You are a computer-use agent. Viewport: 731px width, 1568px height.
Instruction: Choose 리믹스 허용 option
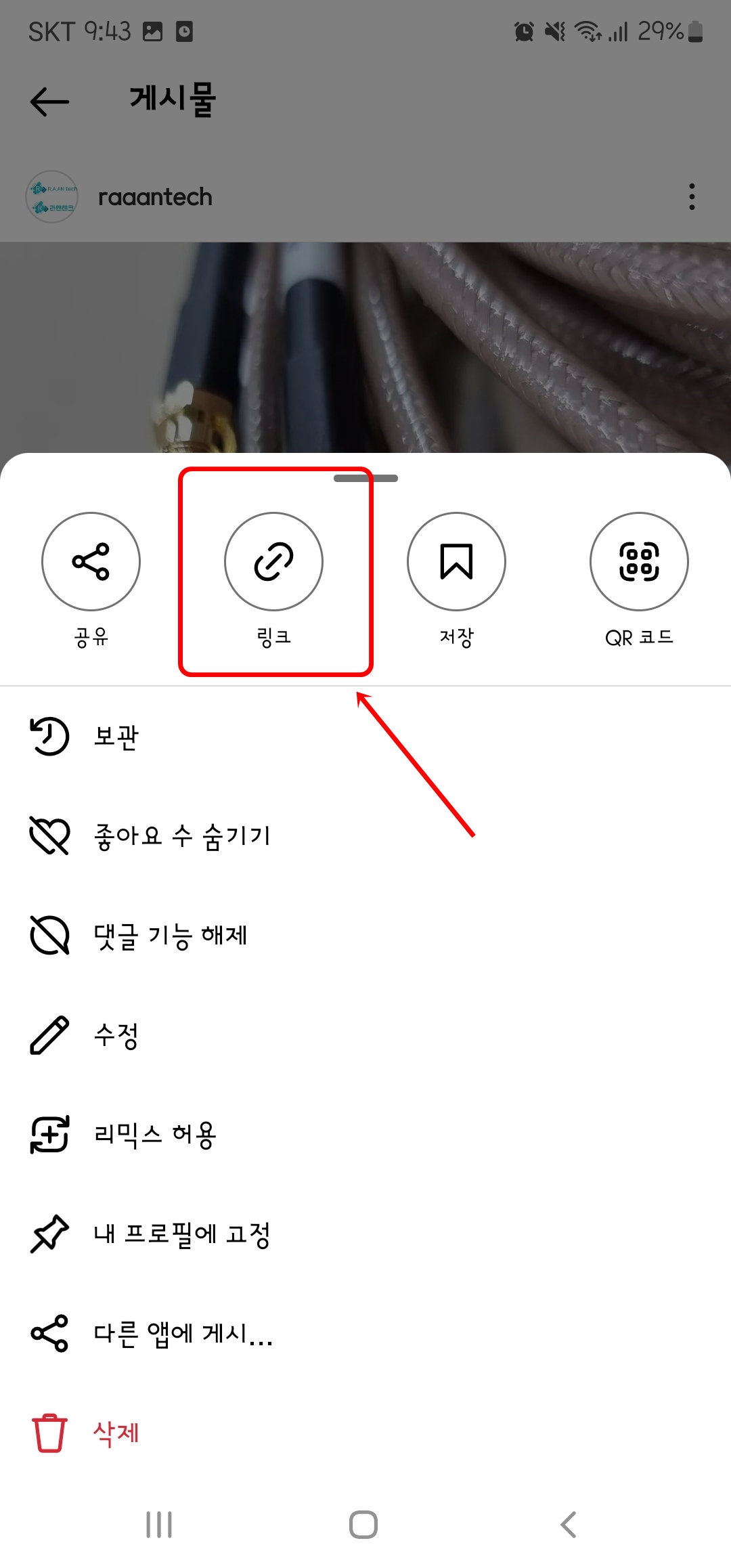154,1134
